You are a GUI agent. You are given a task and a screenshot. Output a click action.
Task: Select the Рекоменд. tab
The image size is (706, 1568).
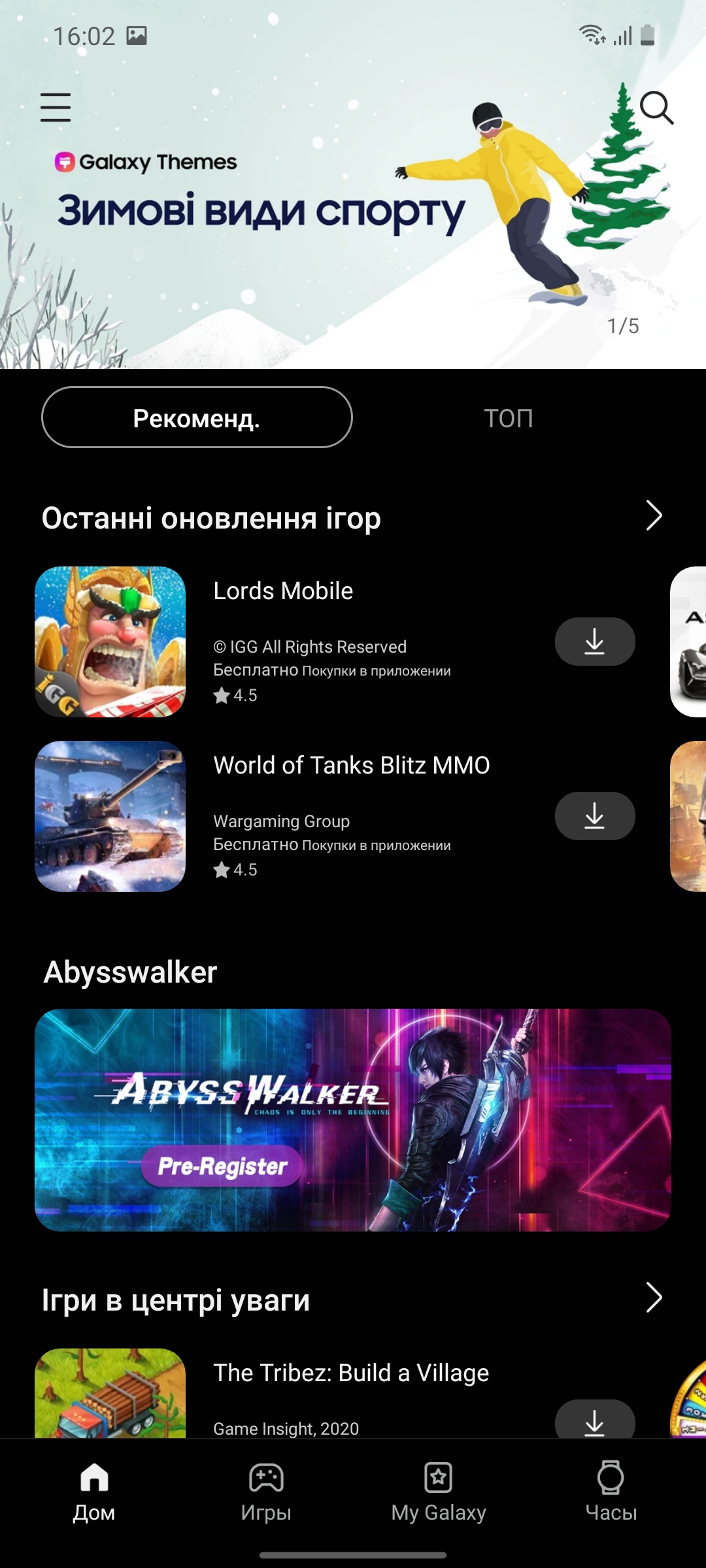197,417
